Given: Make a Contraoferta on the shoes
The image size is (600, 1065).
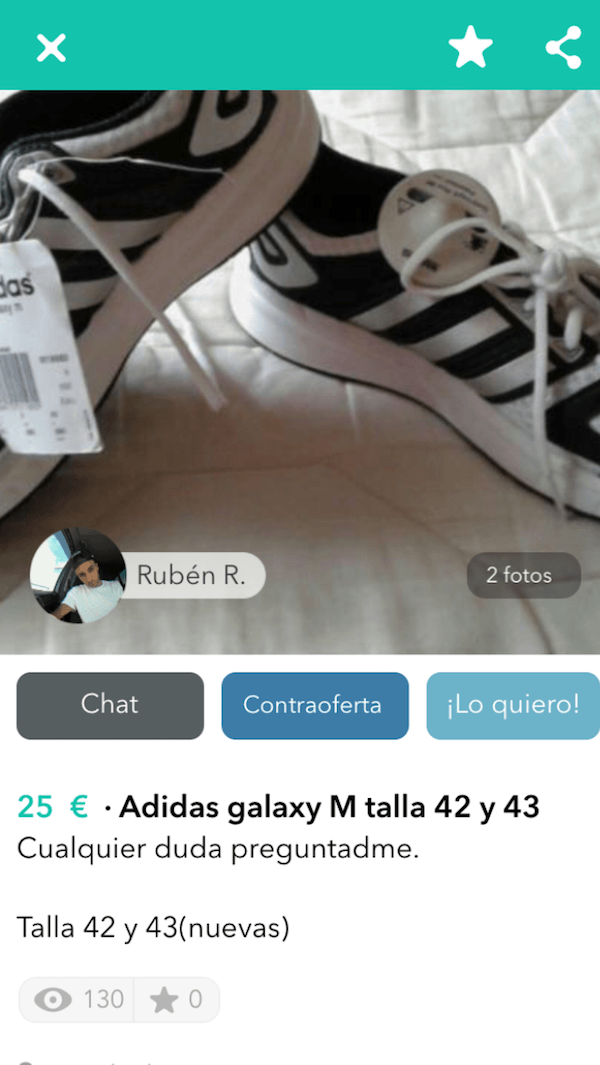Looking at the screenshot, I should point(314,705).
